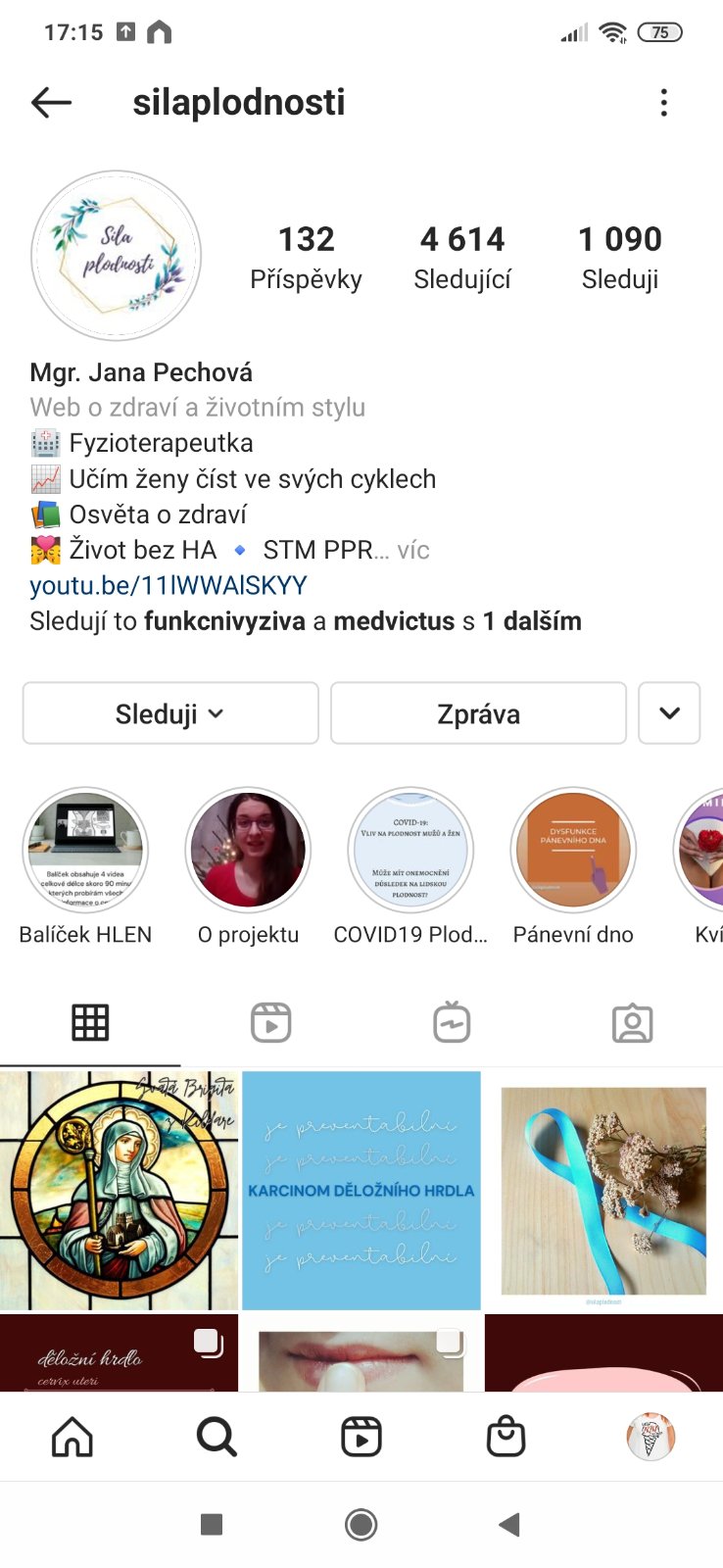This screenshot has width=723, height=1568.
Task: Open the three-dot overflow menu
Action: [664, 102]
